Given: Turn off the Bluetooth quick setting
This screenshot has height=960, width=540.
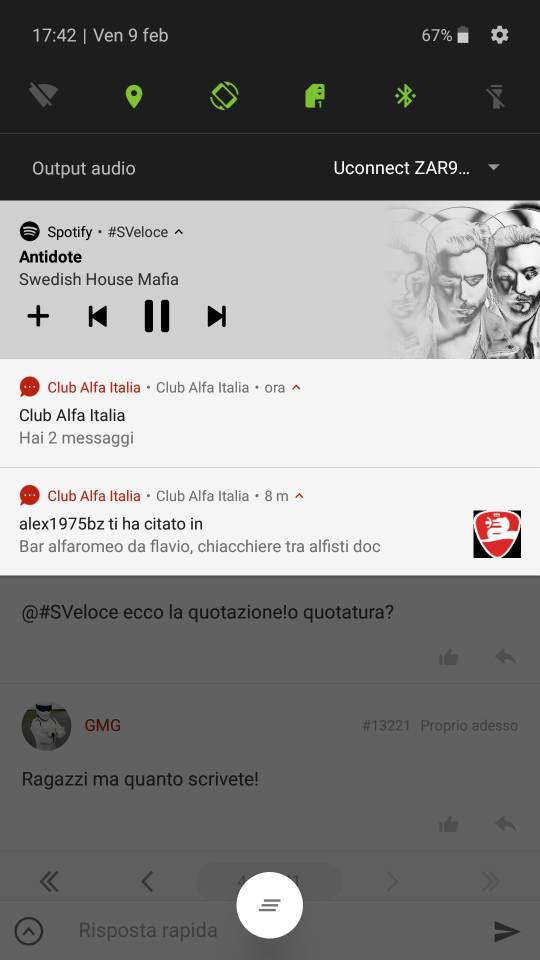Looking at the screenshot, I should pyautogui.click(x=405, y=96).
